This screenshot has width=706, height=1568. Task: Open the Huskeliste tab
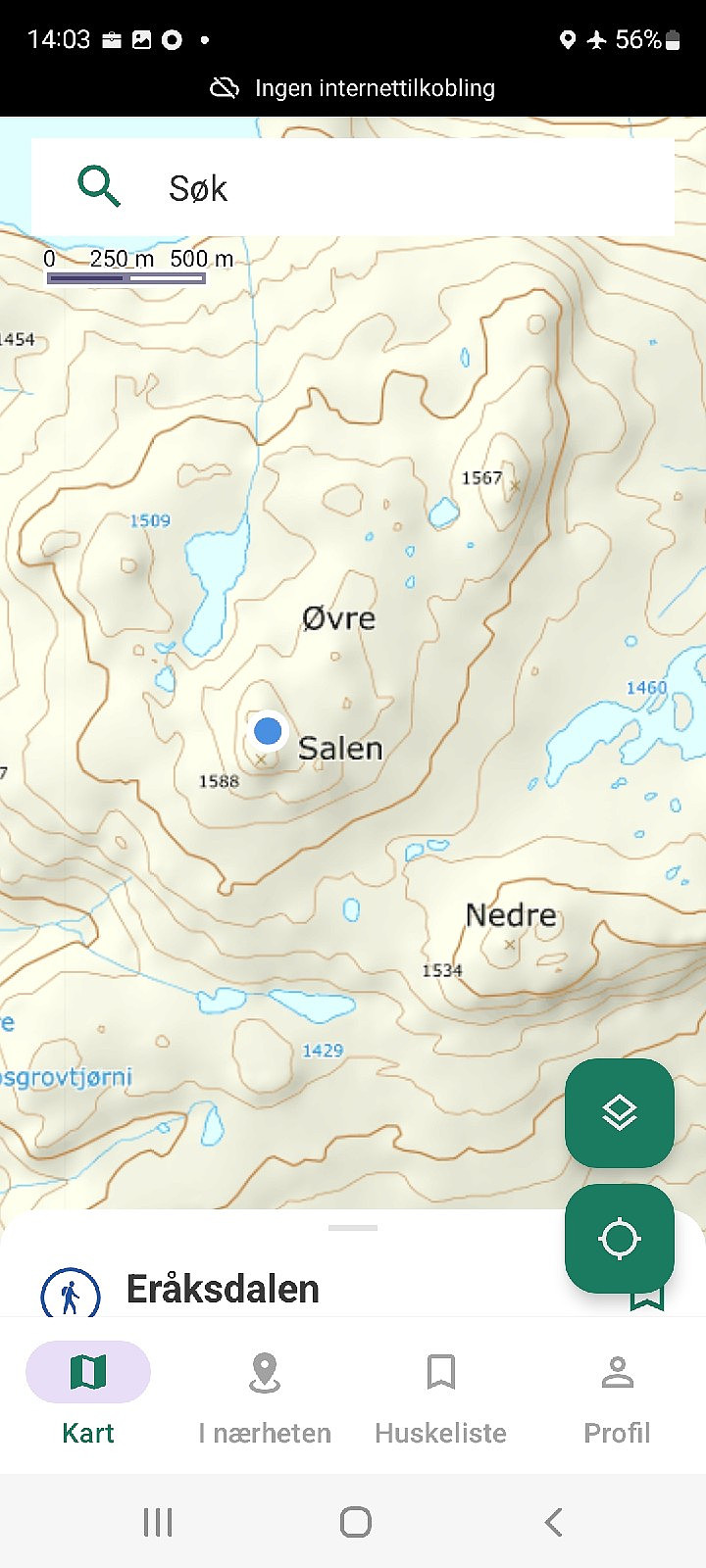(x=441, y=1396)
